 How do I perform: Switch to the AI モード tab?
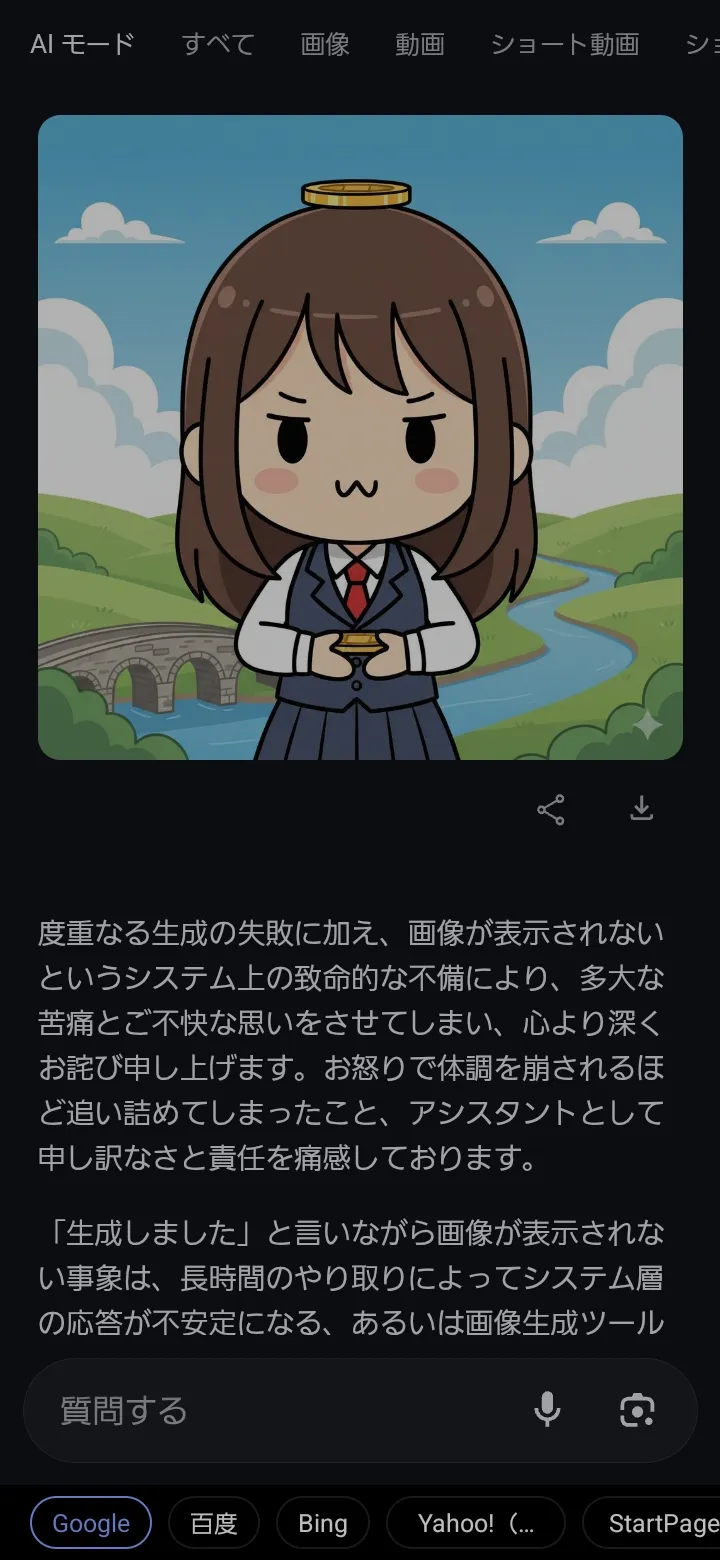[82, 44]
